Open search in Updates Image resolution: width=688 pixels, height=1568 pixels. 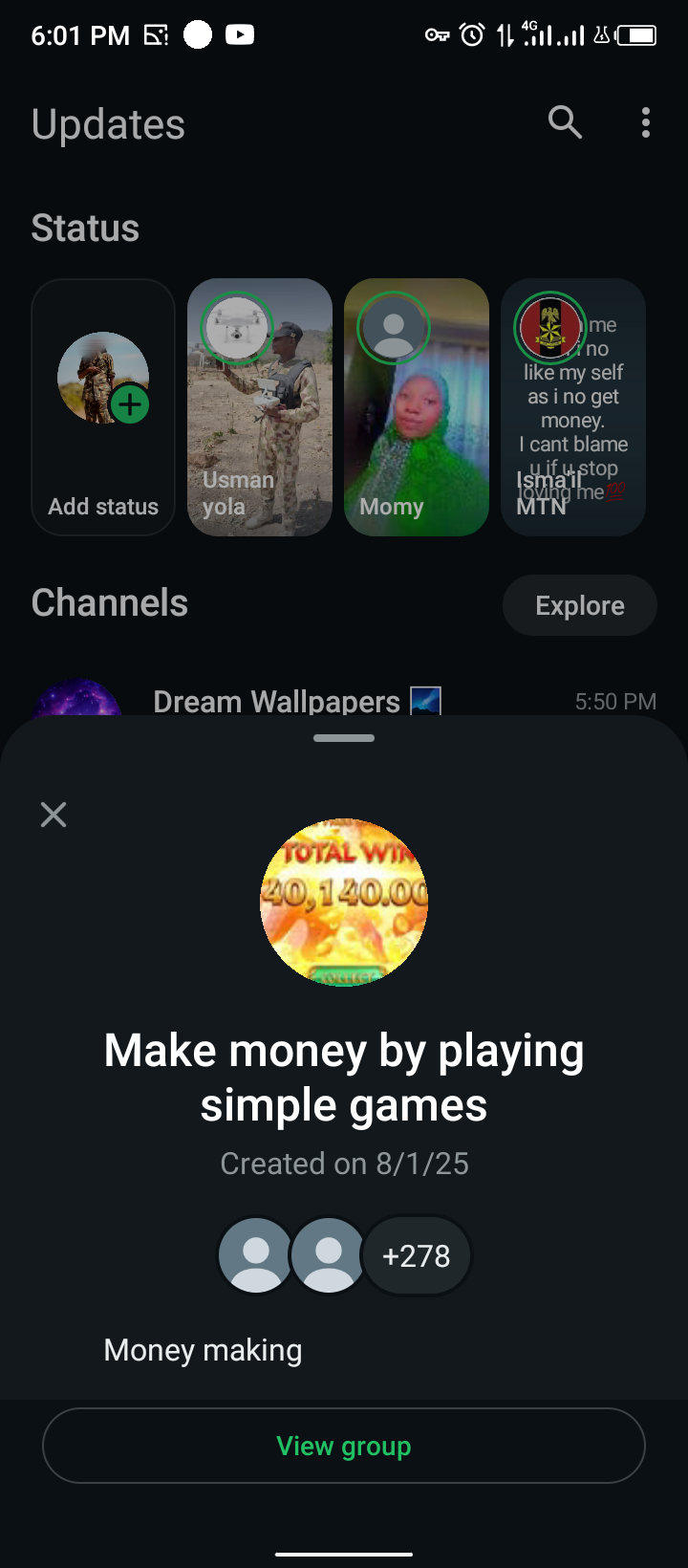[x=565, y=122]
